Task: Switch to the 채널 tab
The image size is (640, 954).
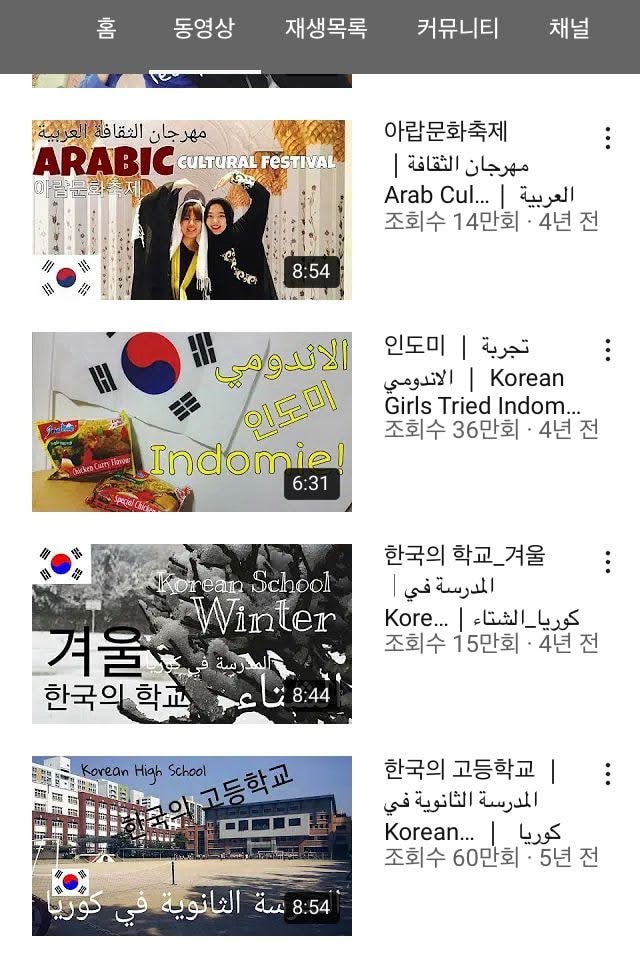Action: tap(569, 29)
